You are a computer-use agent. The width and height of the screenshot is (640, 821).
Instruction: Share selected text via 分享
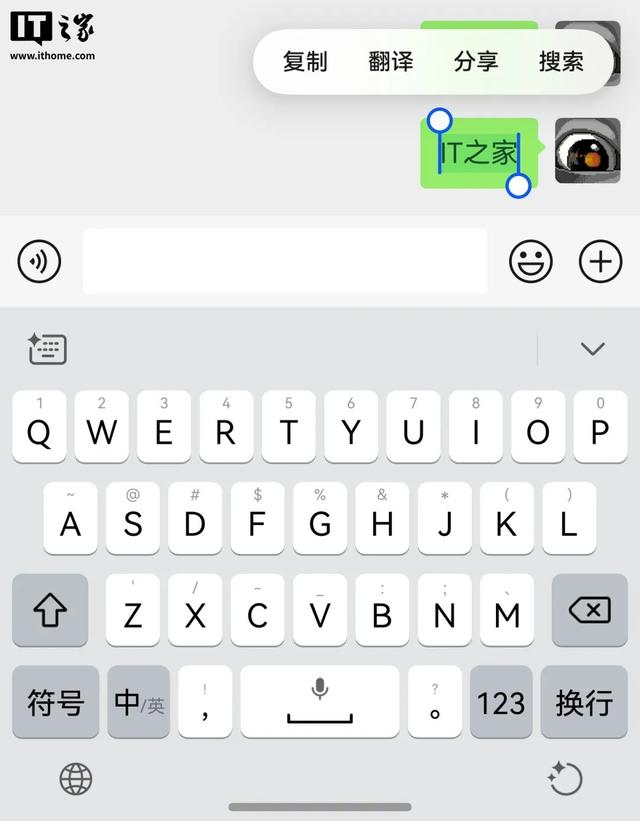coord(476,62)
